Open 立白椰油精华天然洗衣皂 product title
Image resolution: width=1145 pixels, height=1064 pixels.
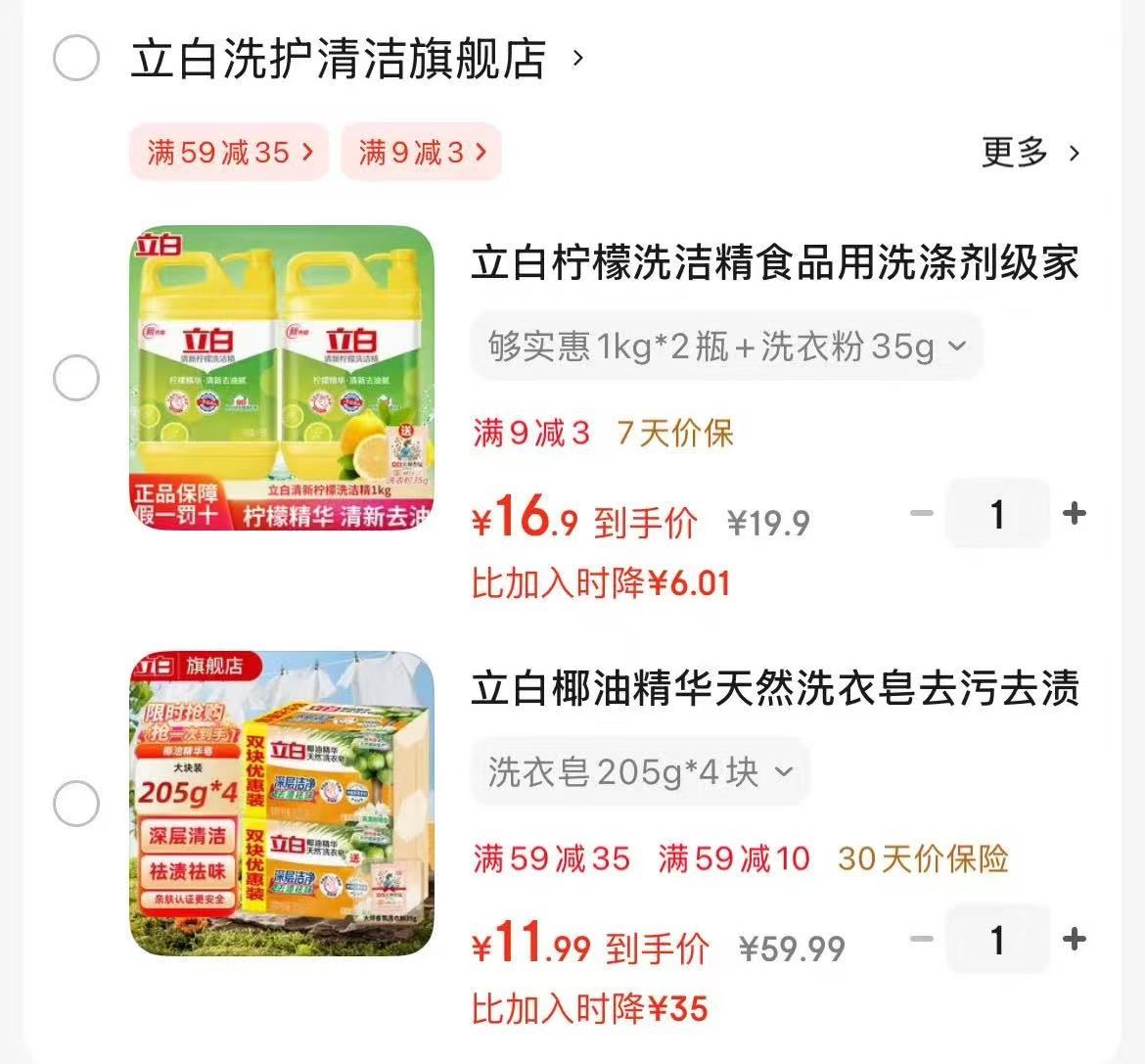774,688
